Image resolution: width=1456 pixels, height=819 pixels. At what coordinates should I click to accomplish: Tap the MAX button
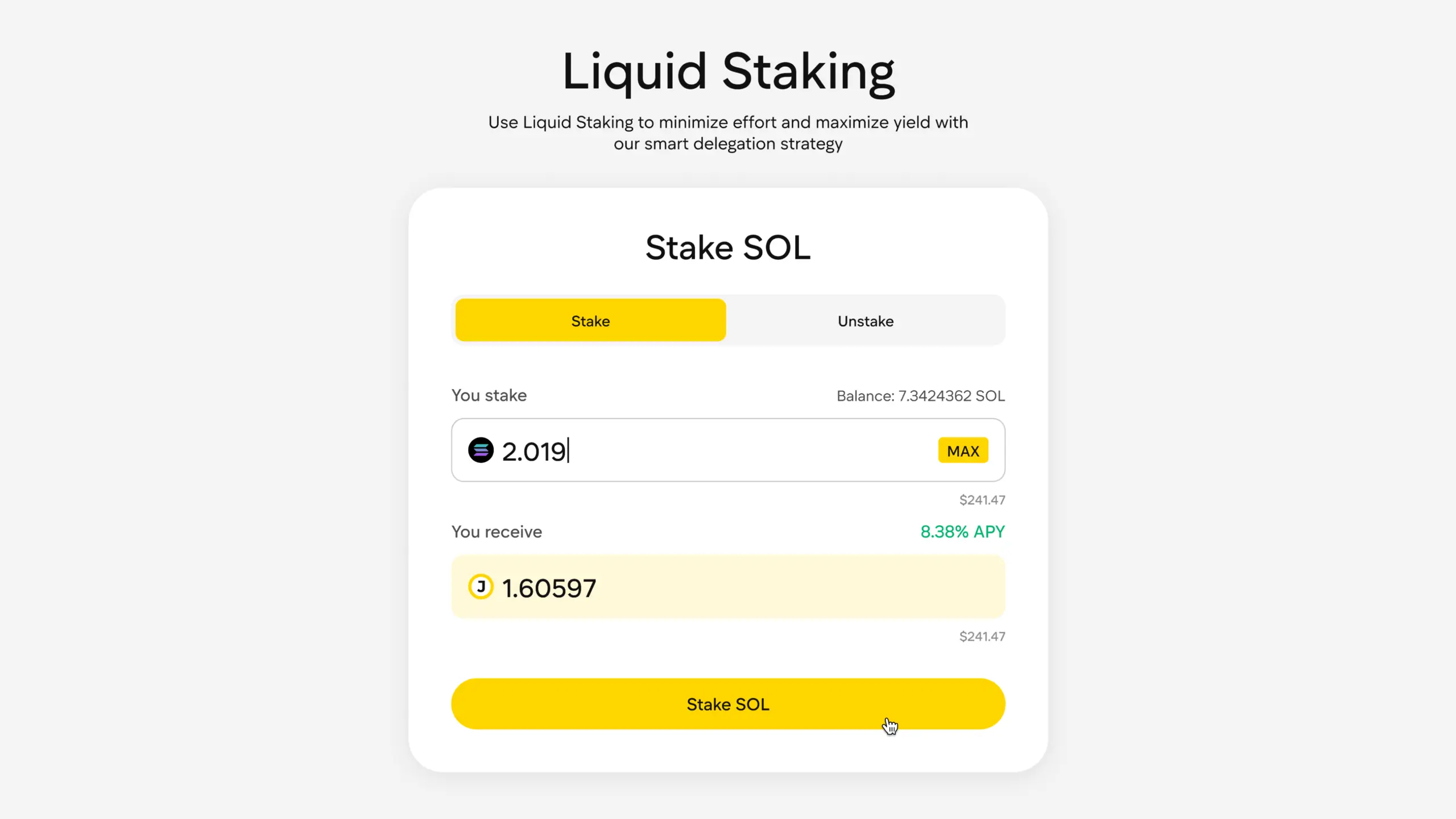tap(963, 450)
